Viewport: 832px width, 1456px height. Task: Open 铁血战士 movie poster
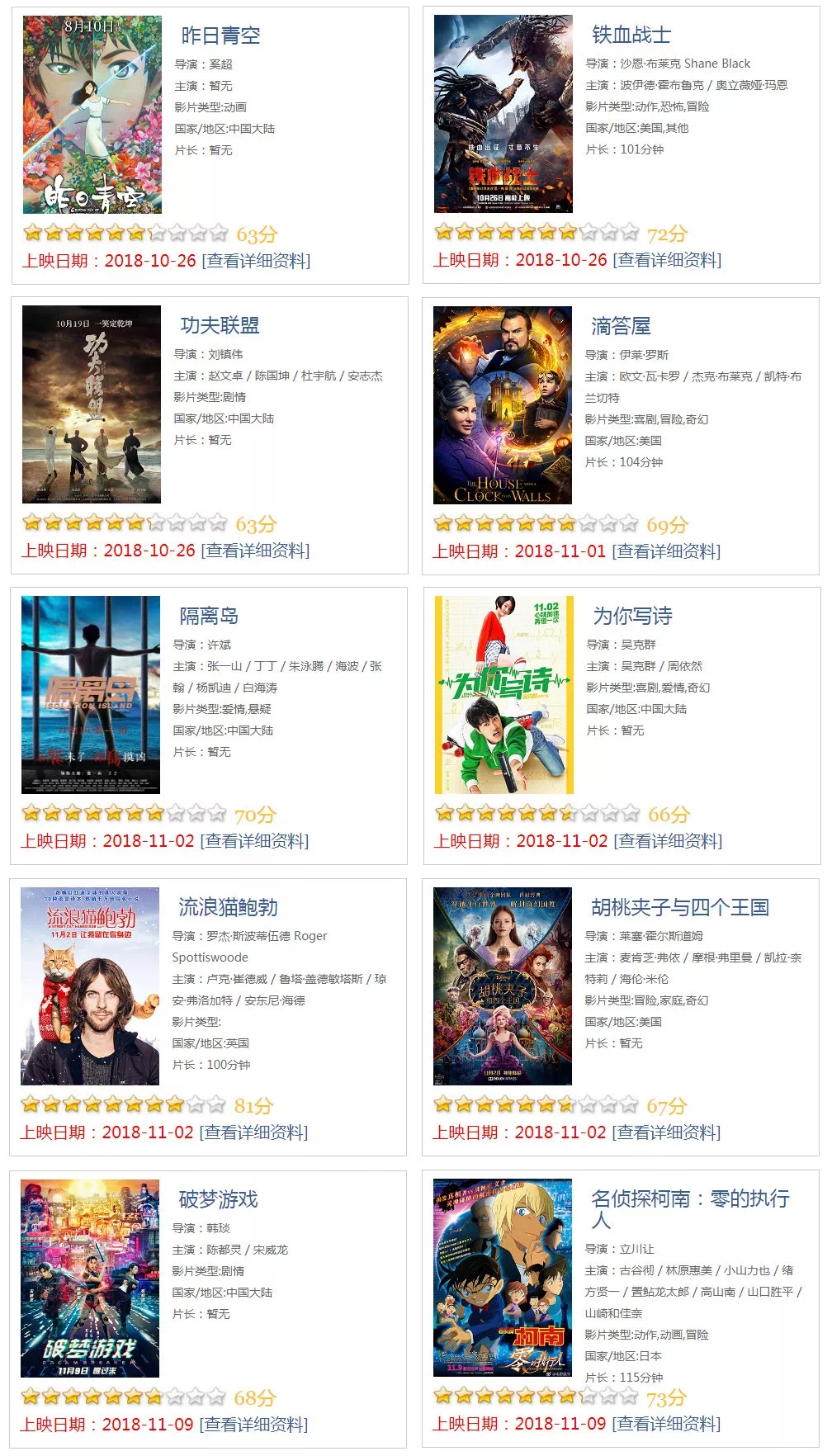[503, 114]
